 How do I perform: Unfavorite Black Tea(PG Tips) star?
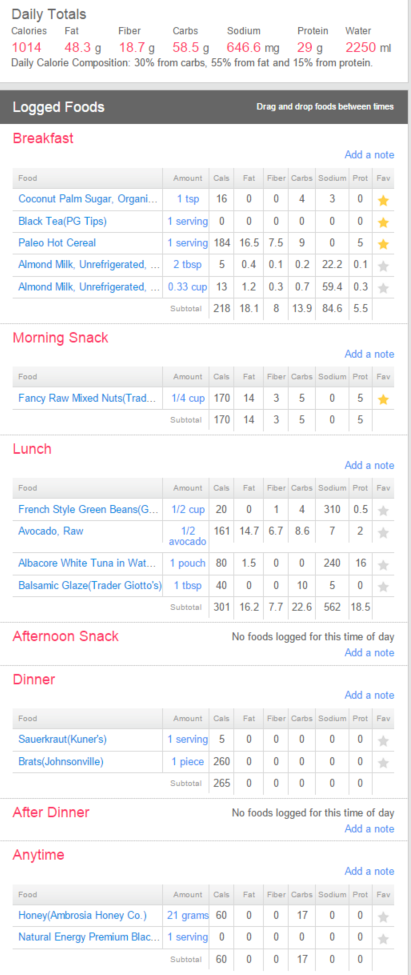(x=384, y=222)
